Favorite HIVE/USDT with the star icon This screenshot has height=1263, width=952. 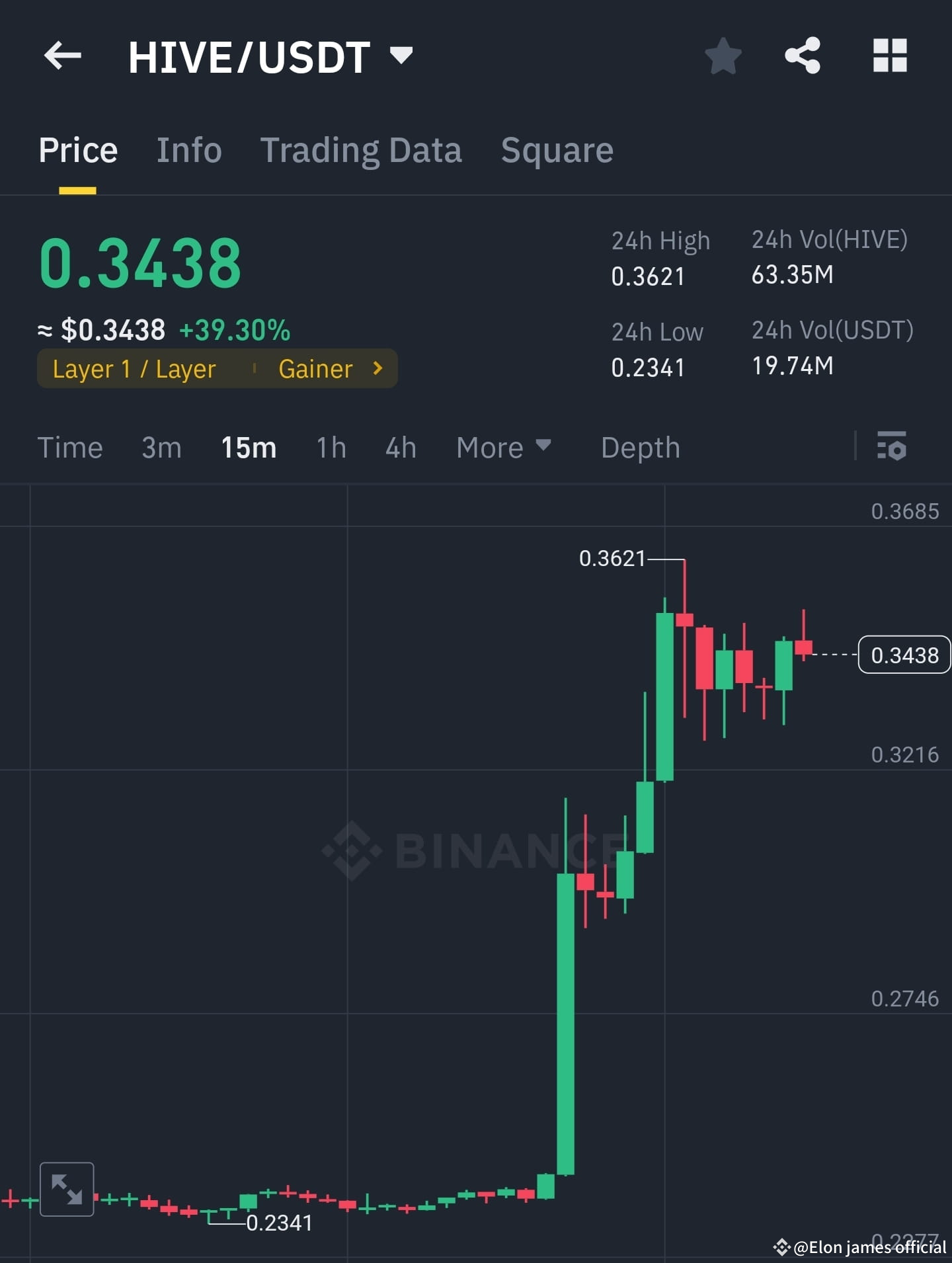click(724, 56)
